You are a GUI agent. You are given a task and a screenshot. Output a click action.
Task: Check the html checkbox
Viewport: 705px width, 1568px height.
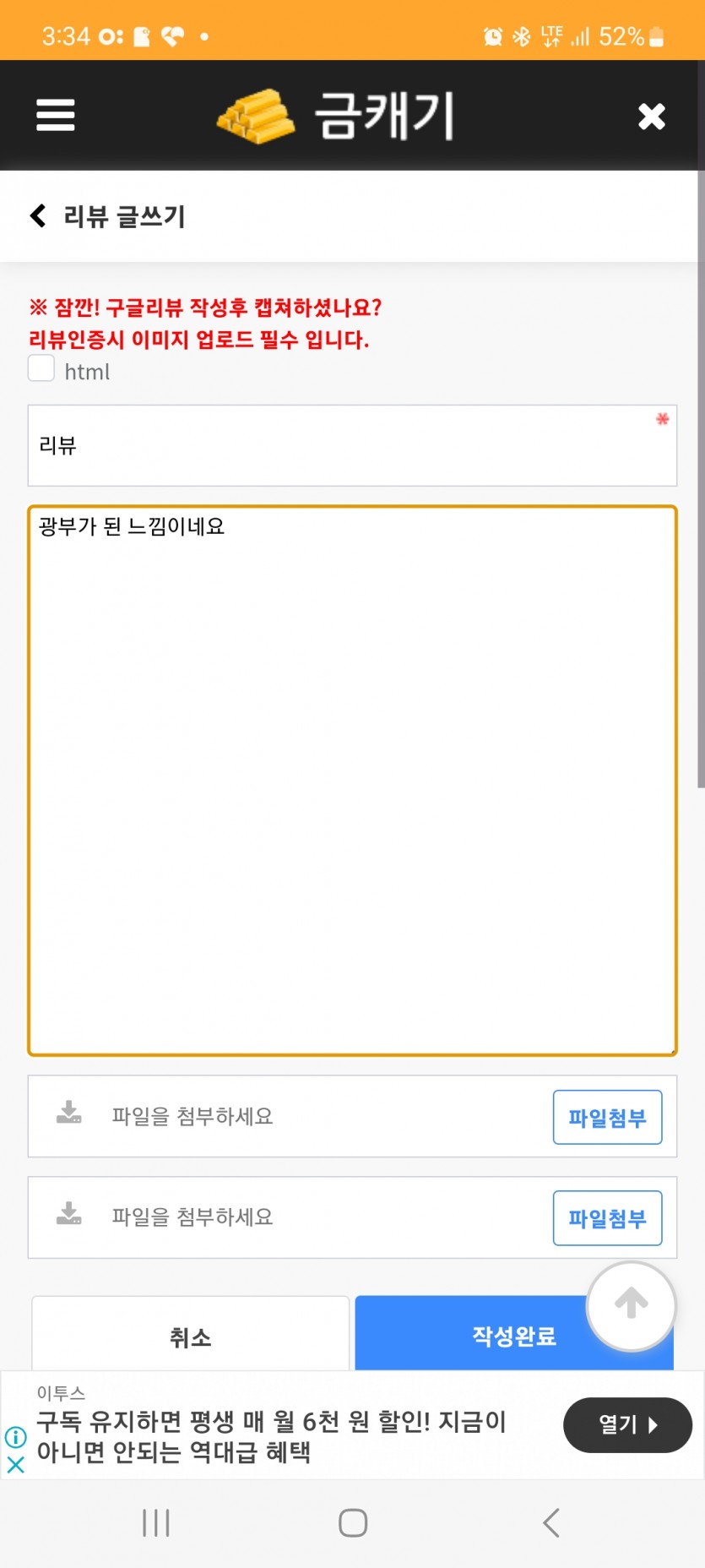click(x=41, y=368)
